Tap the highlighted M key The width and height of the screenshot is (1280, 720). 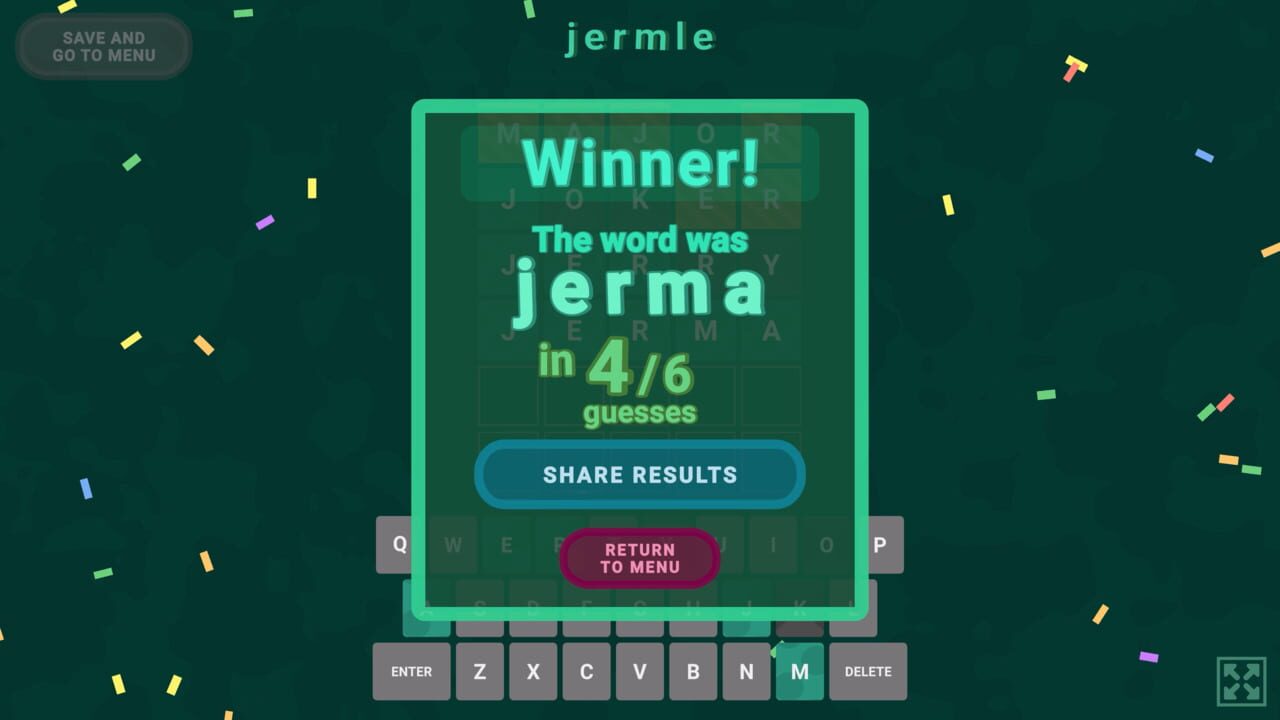click(800, 672)
